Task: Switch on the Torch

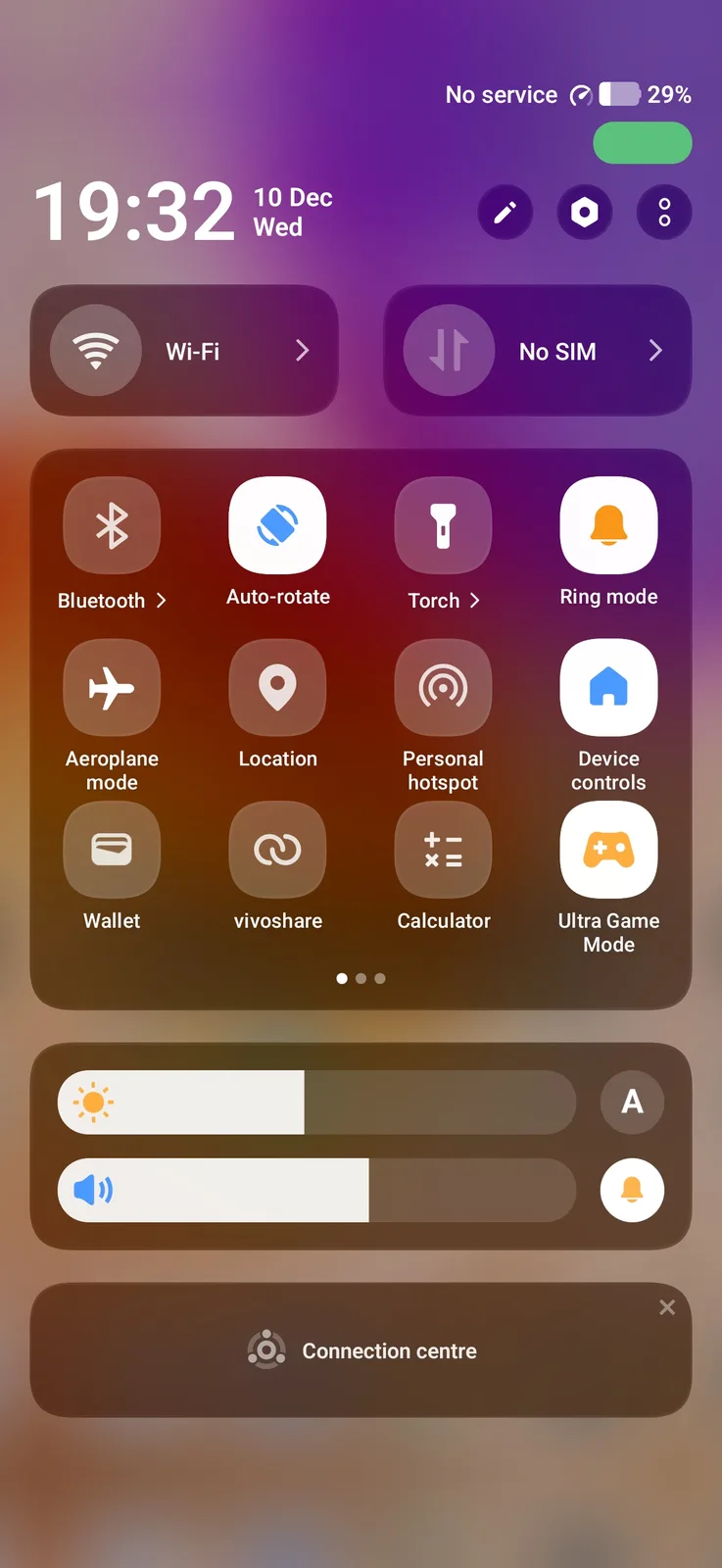Action: click(x=443, y=526)
